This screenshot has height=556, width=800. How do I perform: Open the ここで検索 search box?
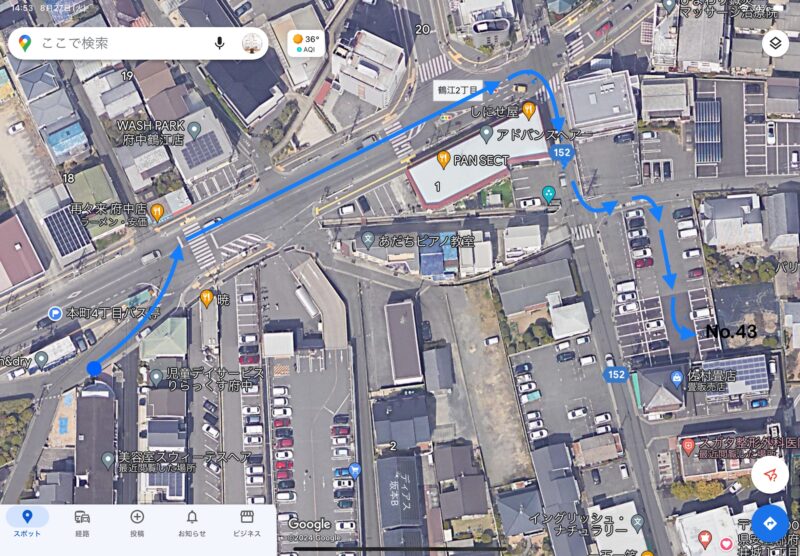click(x=110, y=43)
